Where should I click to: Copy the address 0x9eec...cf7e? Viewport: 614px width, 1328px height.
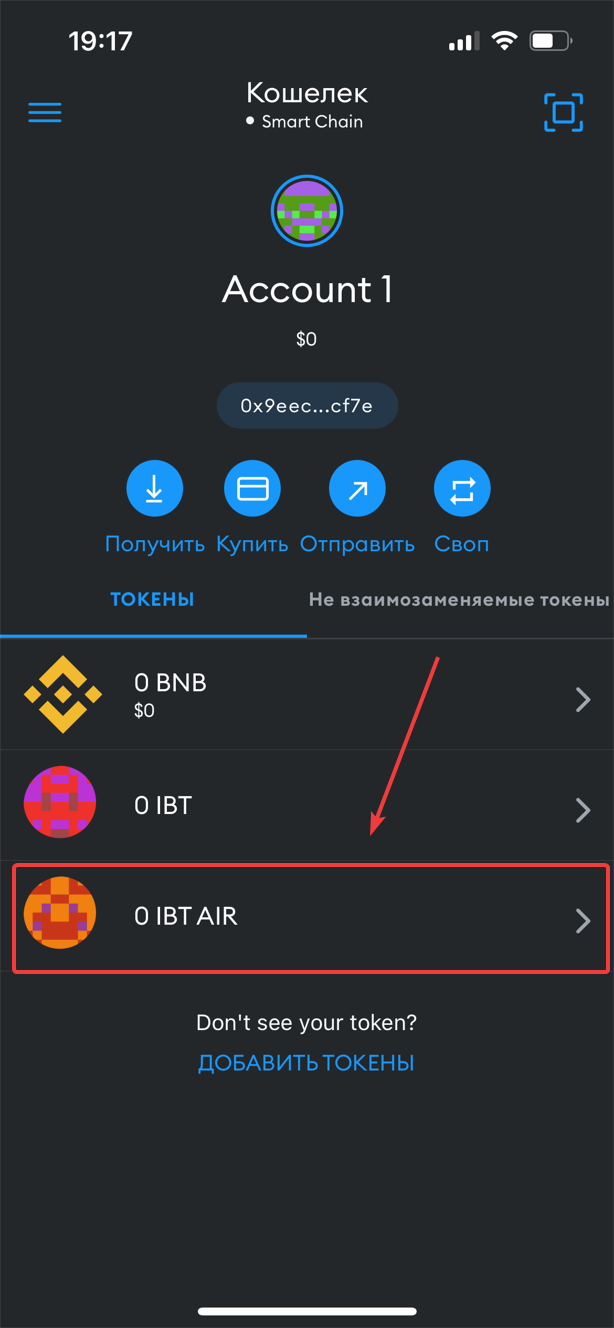(307, 407)
